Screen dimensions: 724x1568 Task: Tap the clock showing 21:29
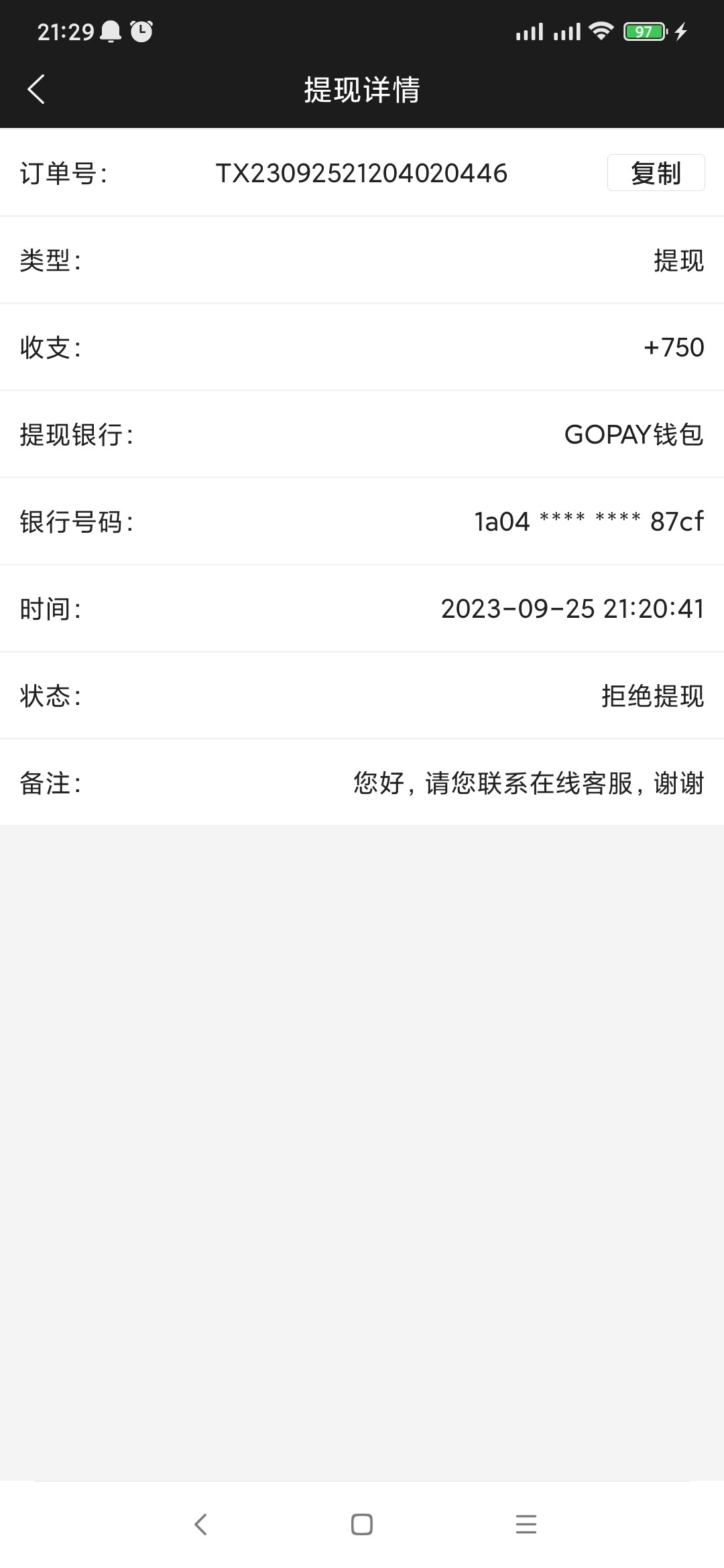[x=65, y=30]
